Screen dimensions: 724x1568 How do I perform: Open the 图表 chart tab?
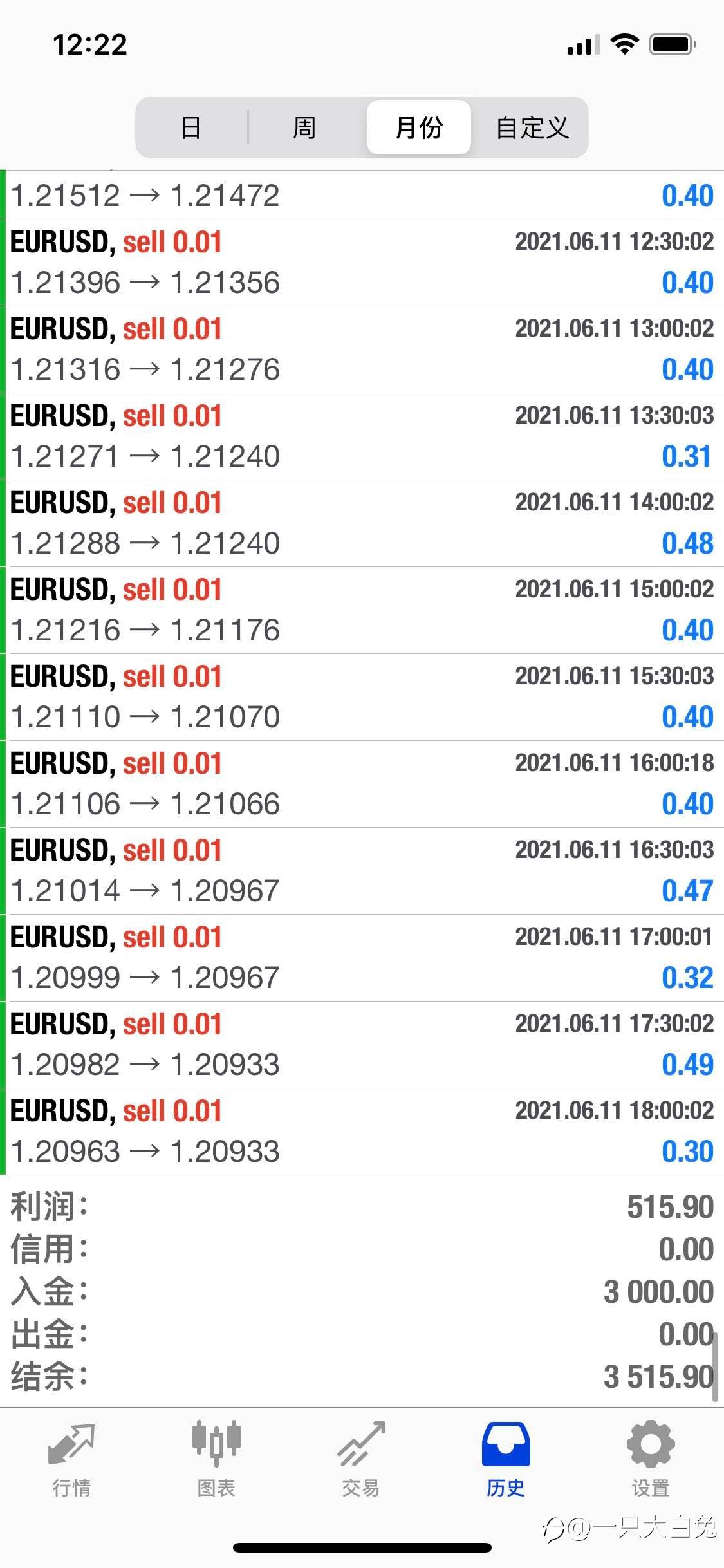[x=216, y=1459]
